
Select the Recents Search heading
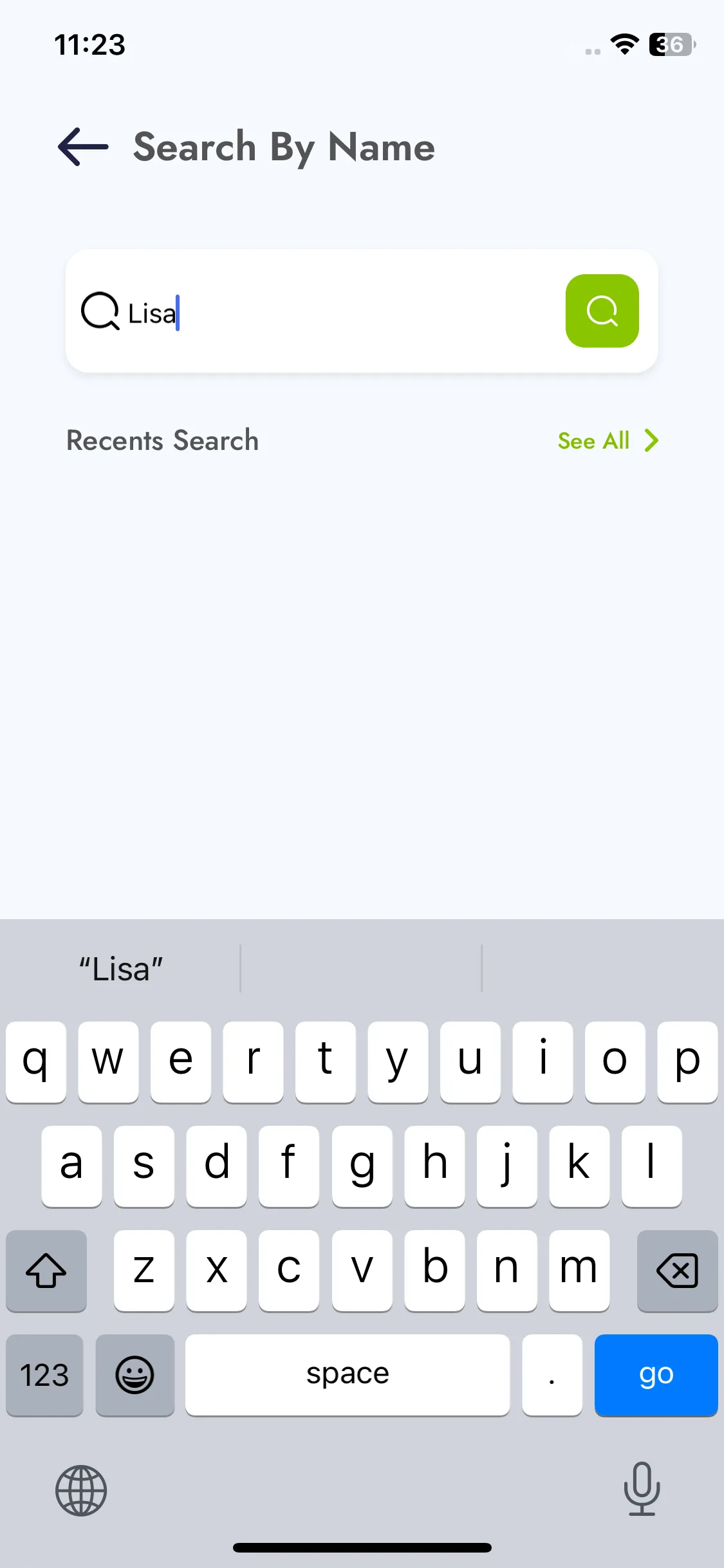[162, 440]
